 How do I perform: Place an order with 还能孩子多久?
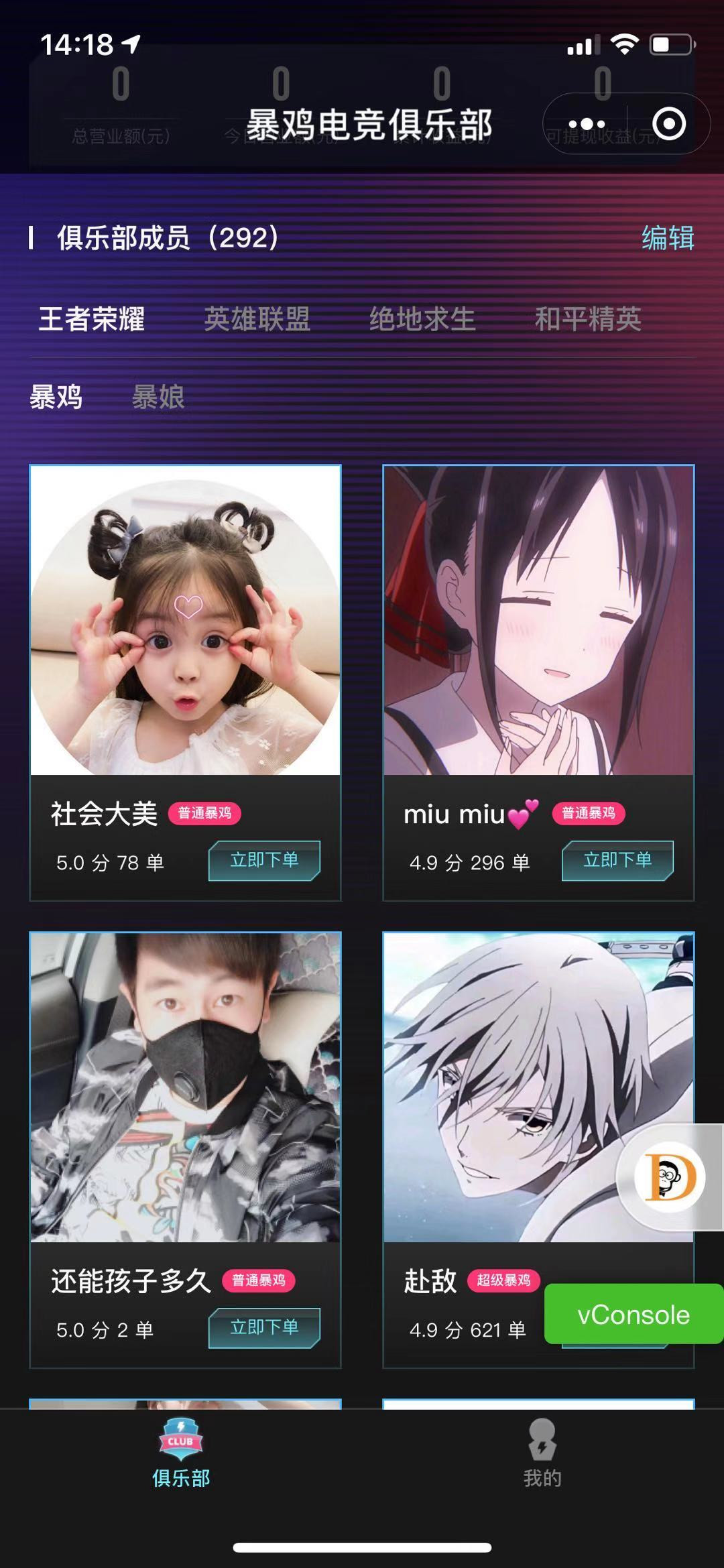tap(264, 1327)
